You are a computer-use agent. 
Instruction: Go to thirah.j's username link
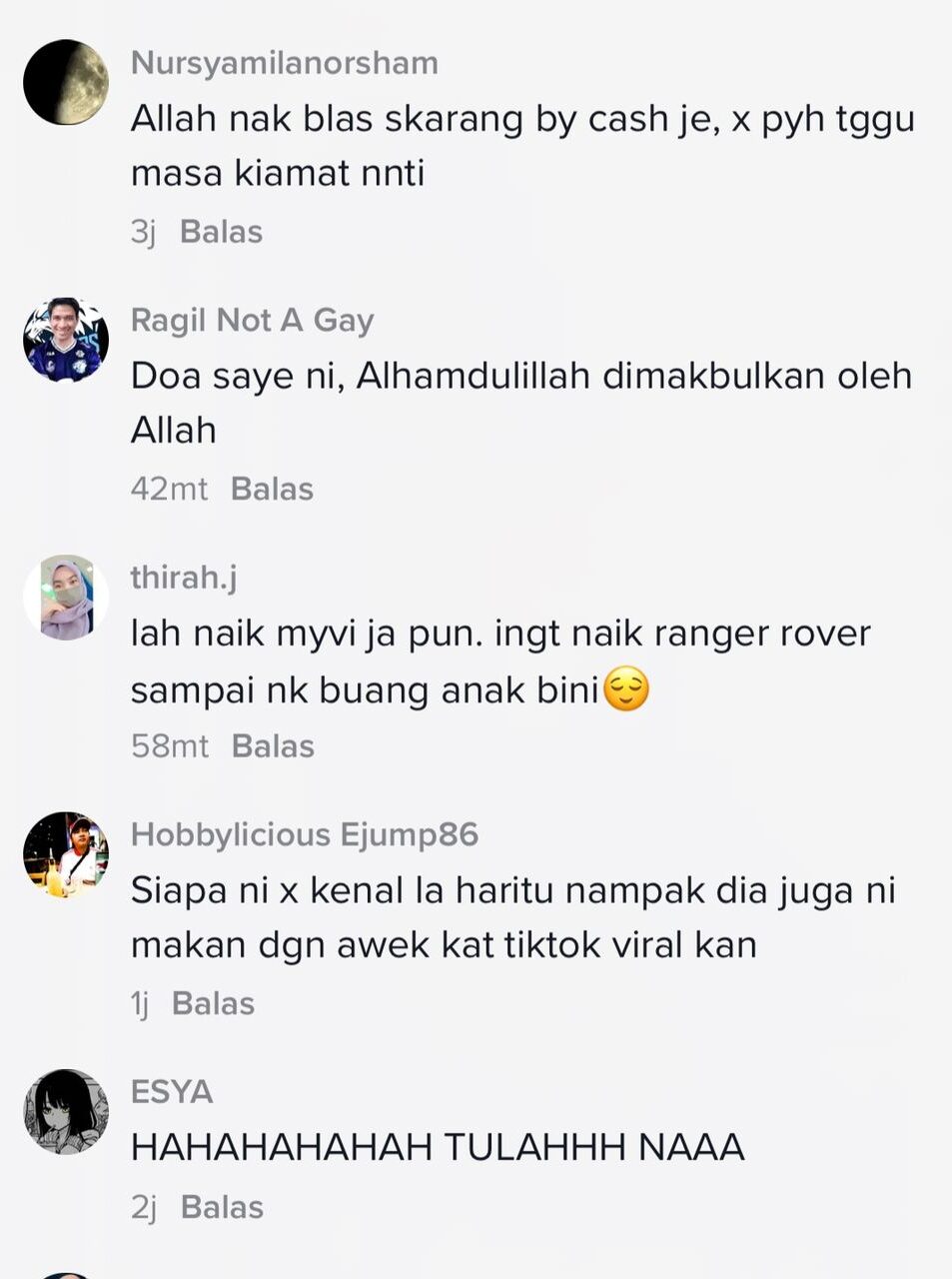click(184, 578)
